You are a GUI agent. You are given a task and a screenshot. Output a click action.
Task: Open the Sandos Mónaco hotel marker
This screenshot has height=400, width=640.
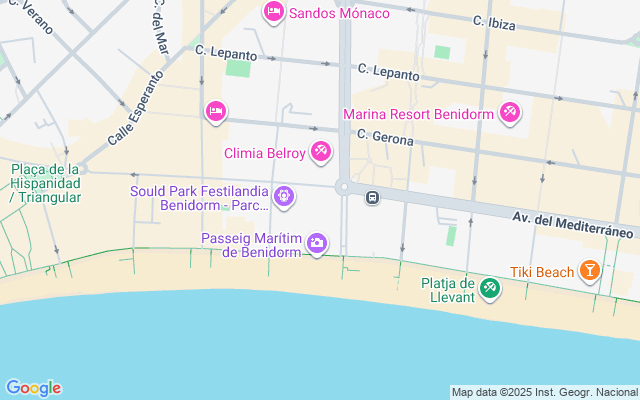pos(273,12)
